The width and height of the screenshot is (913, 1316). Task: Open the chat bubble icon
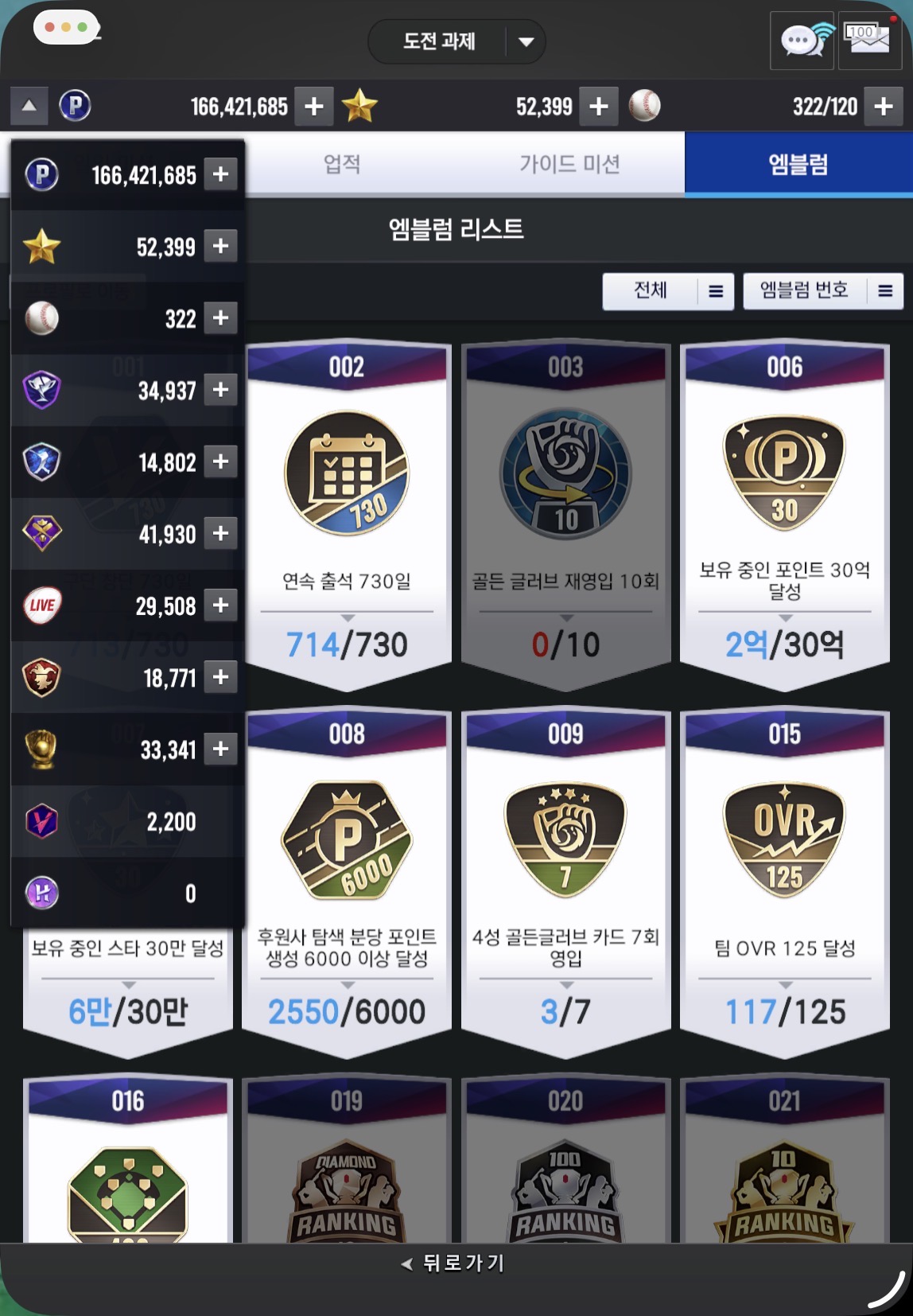click(802, 41)
